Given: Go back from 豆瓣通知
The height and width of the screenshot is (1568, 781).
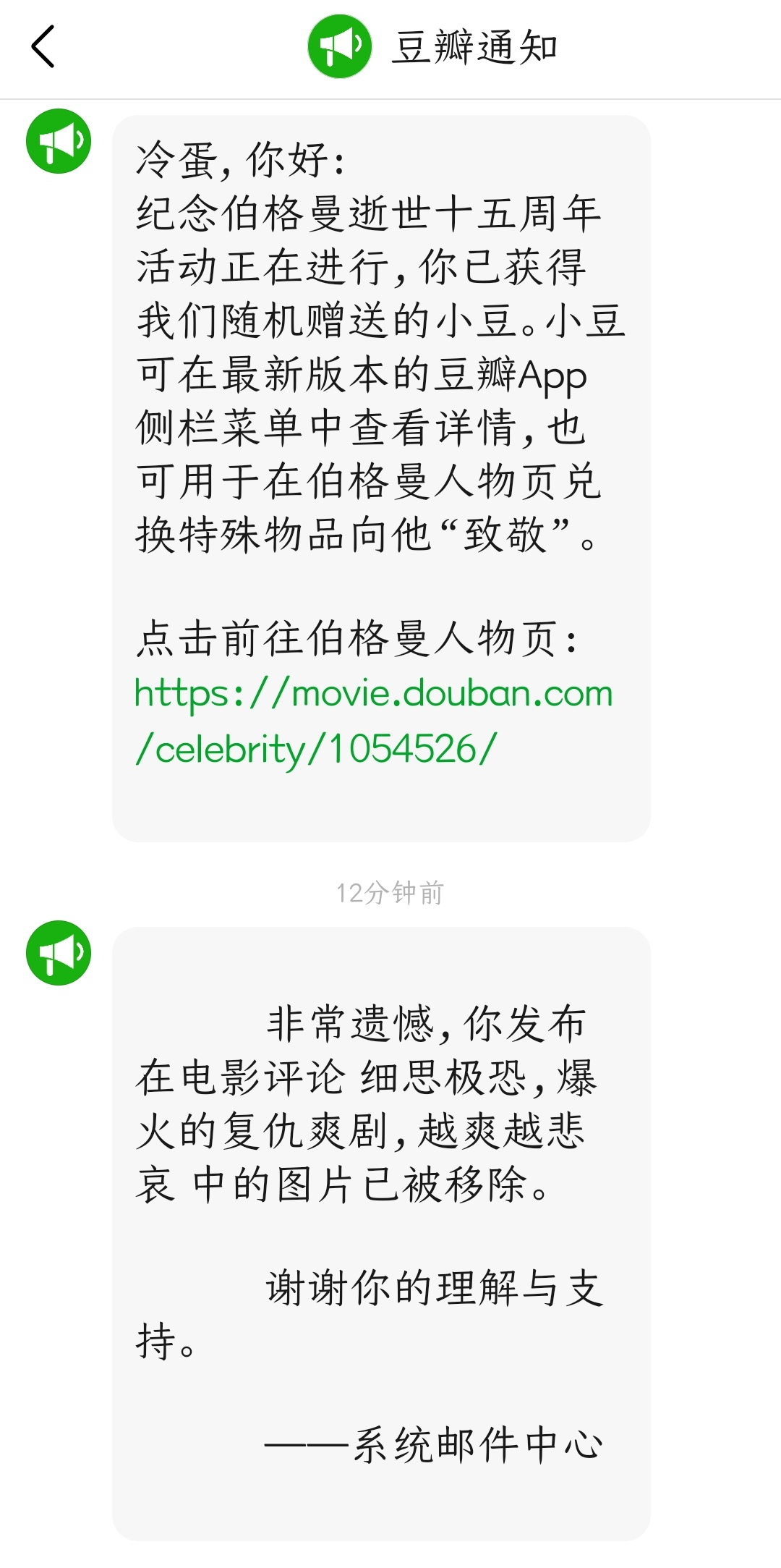Looking at the screenshot, I should pyautogui.click(x=43, y=47).
